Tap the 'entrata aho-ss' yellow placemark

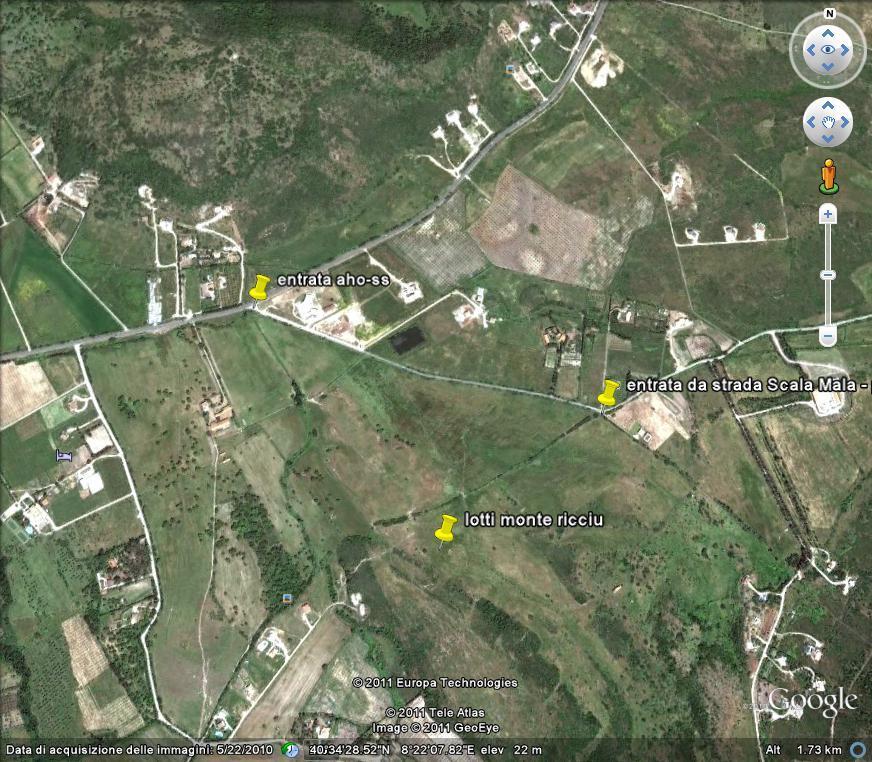click(x=259, y=288)
